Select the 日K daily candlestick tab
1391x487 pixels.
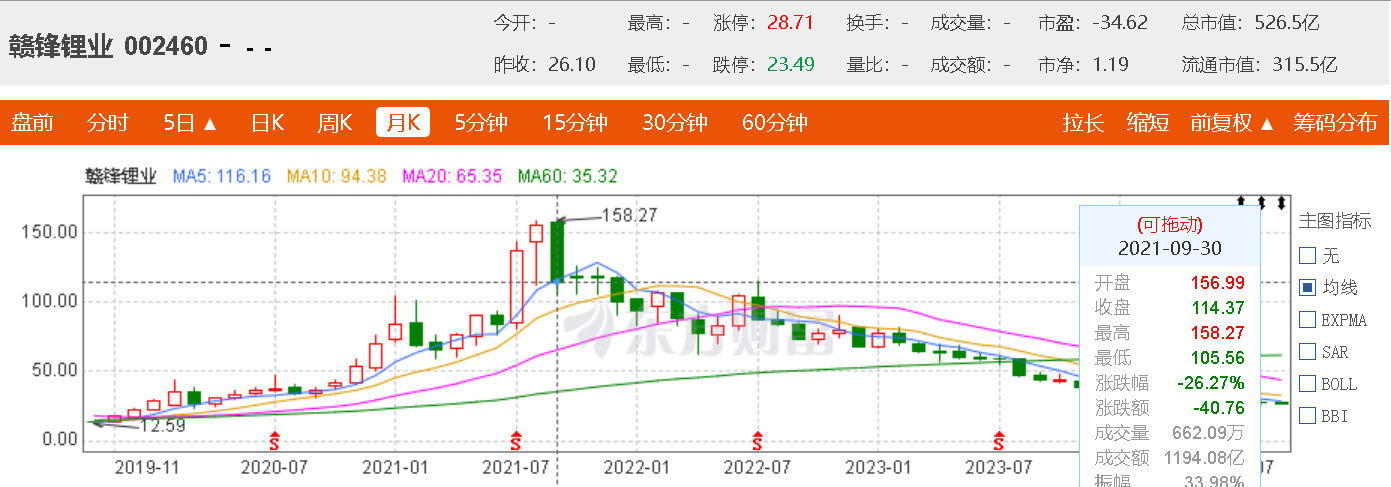tap(267, 123)
